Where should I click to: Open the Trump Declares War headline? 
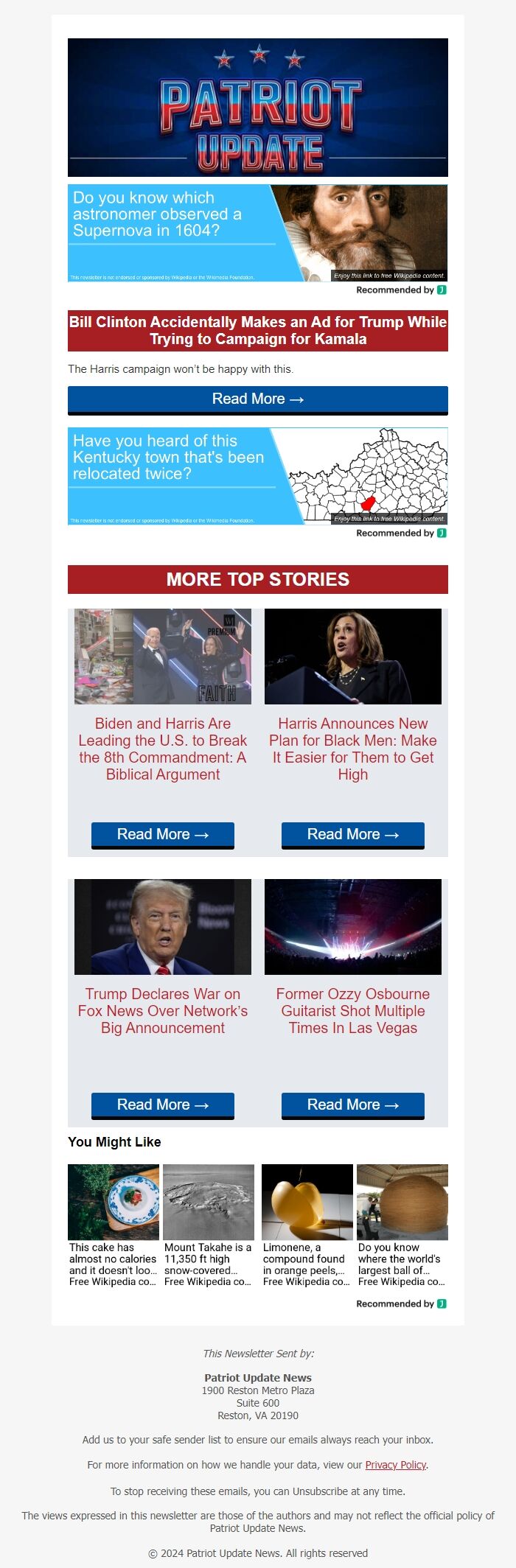(162, 1011)
